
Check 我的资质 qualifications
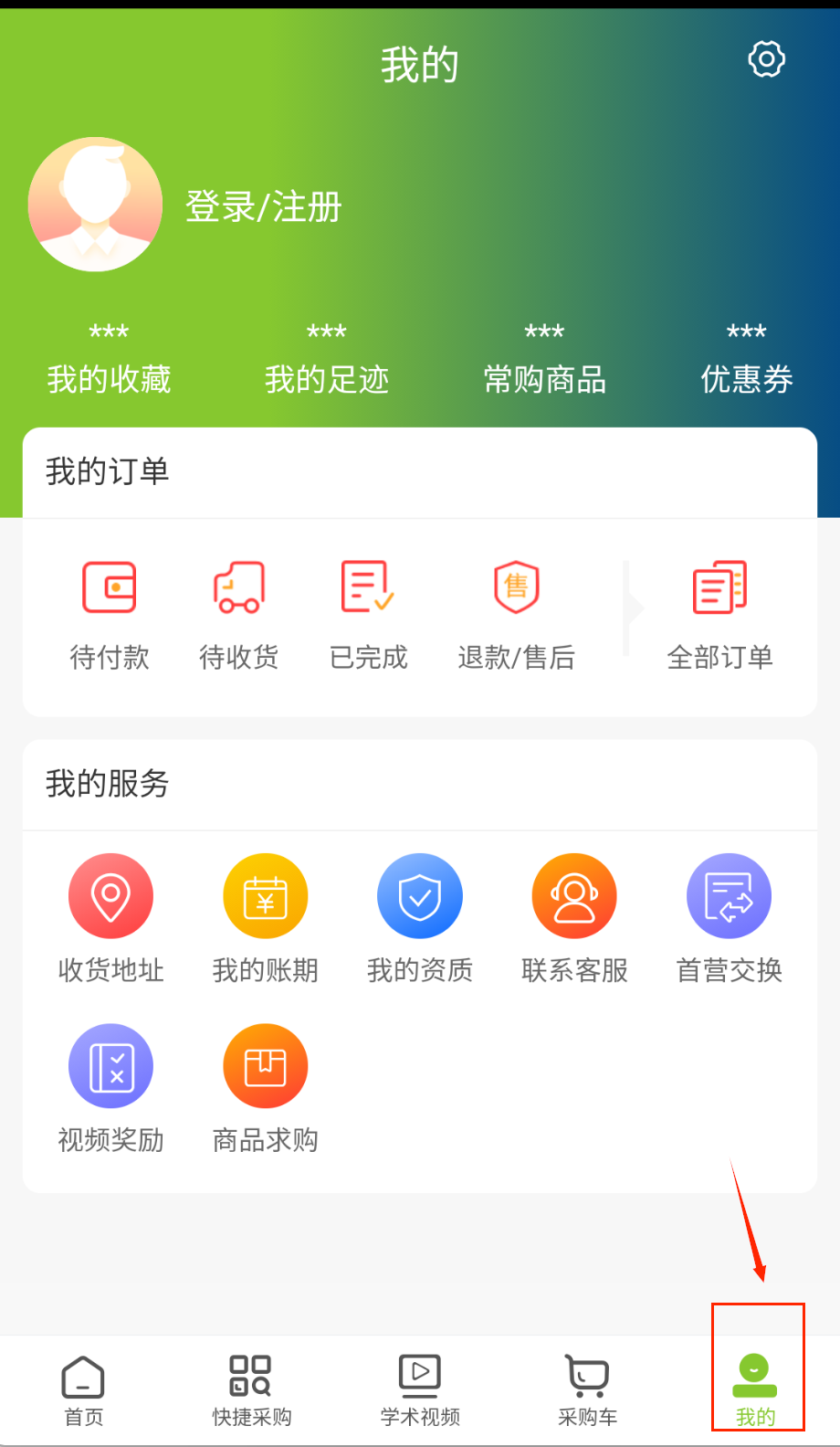click(420, 918)
